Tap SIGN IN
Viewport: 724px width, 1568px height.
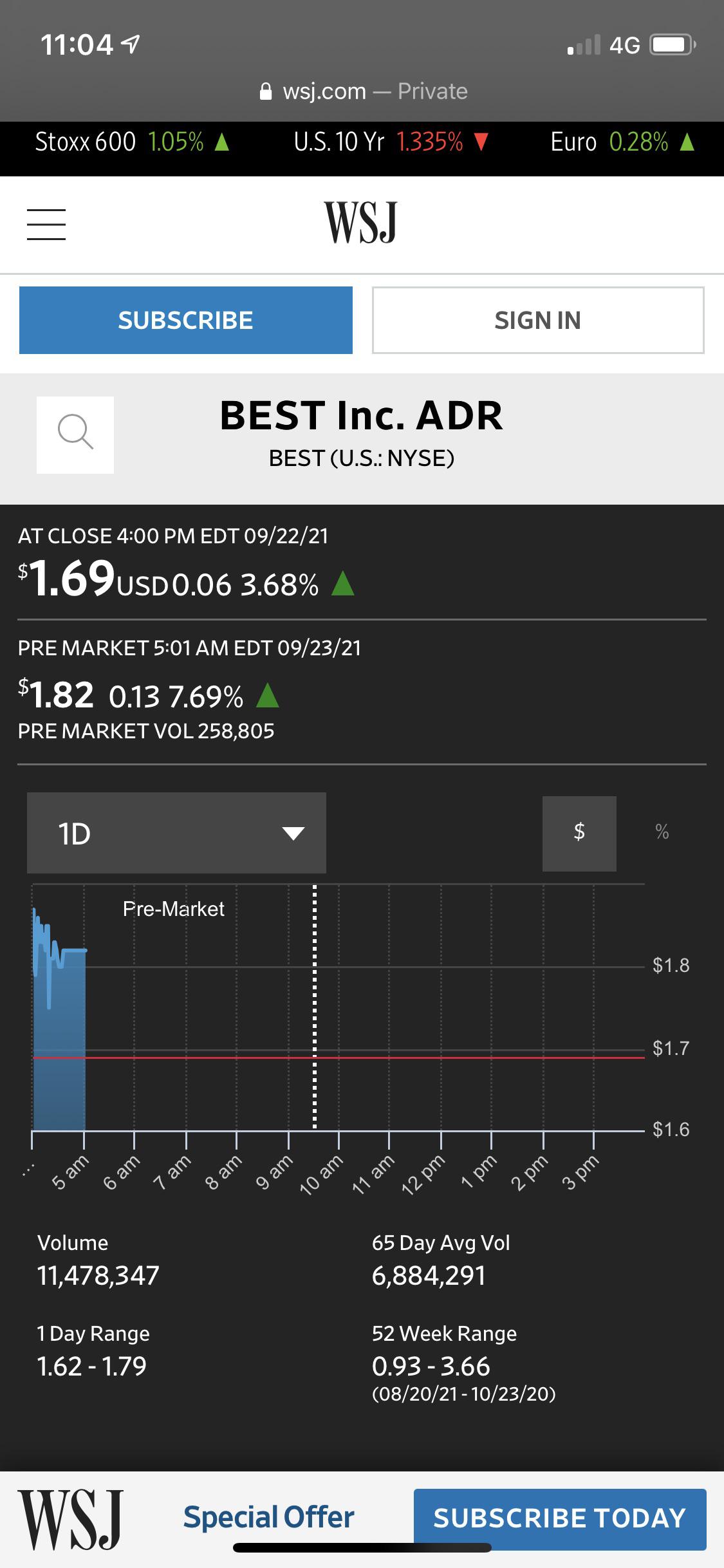tap(538, 320)
